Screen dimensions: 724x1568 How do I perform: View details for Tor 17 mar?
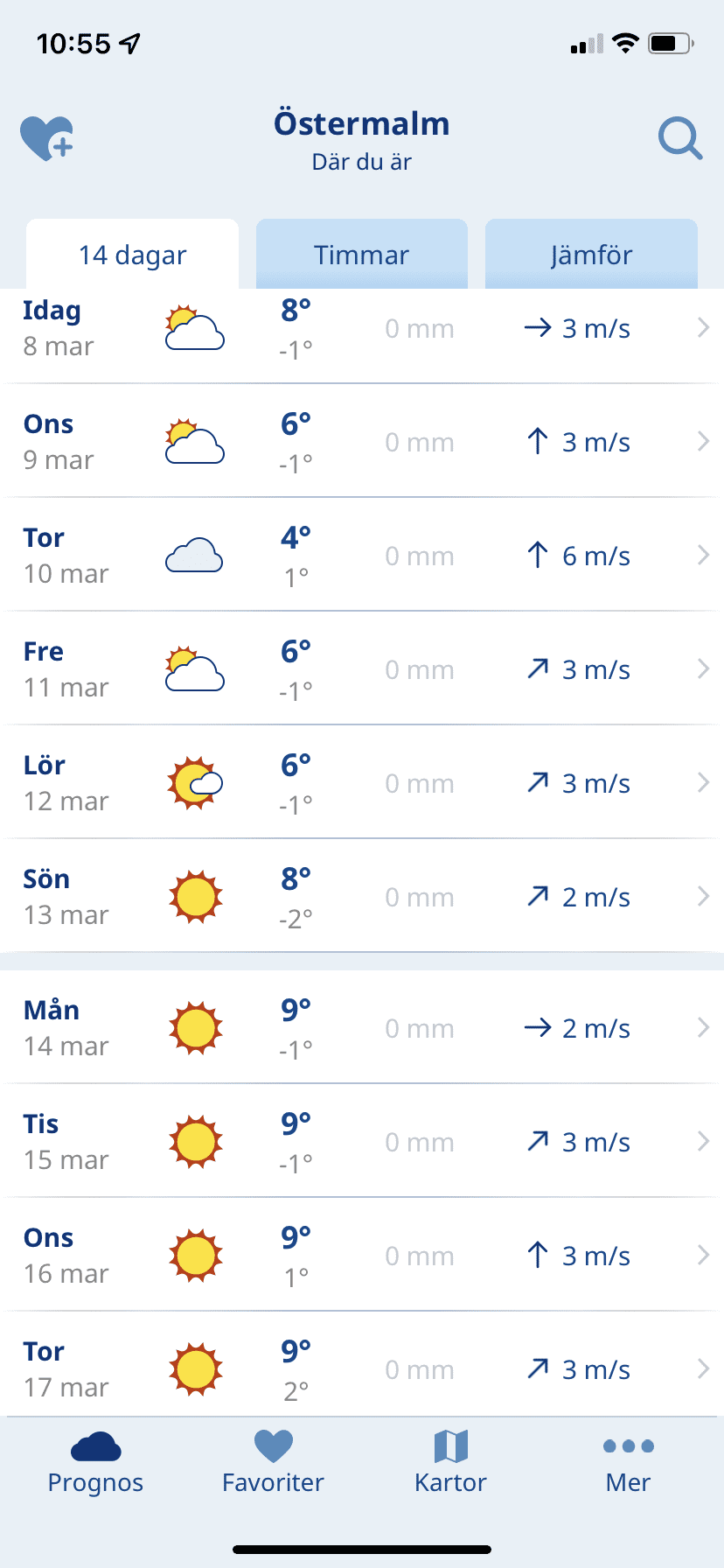[362, 1365]
